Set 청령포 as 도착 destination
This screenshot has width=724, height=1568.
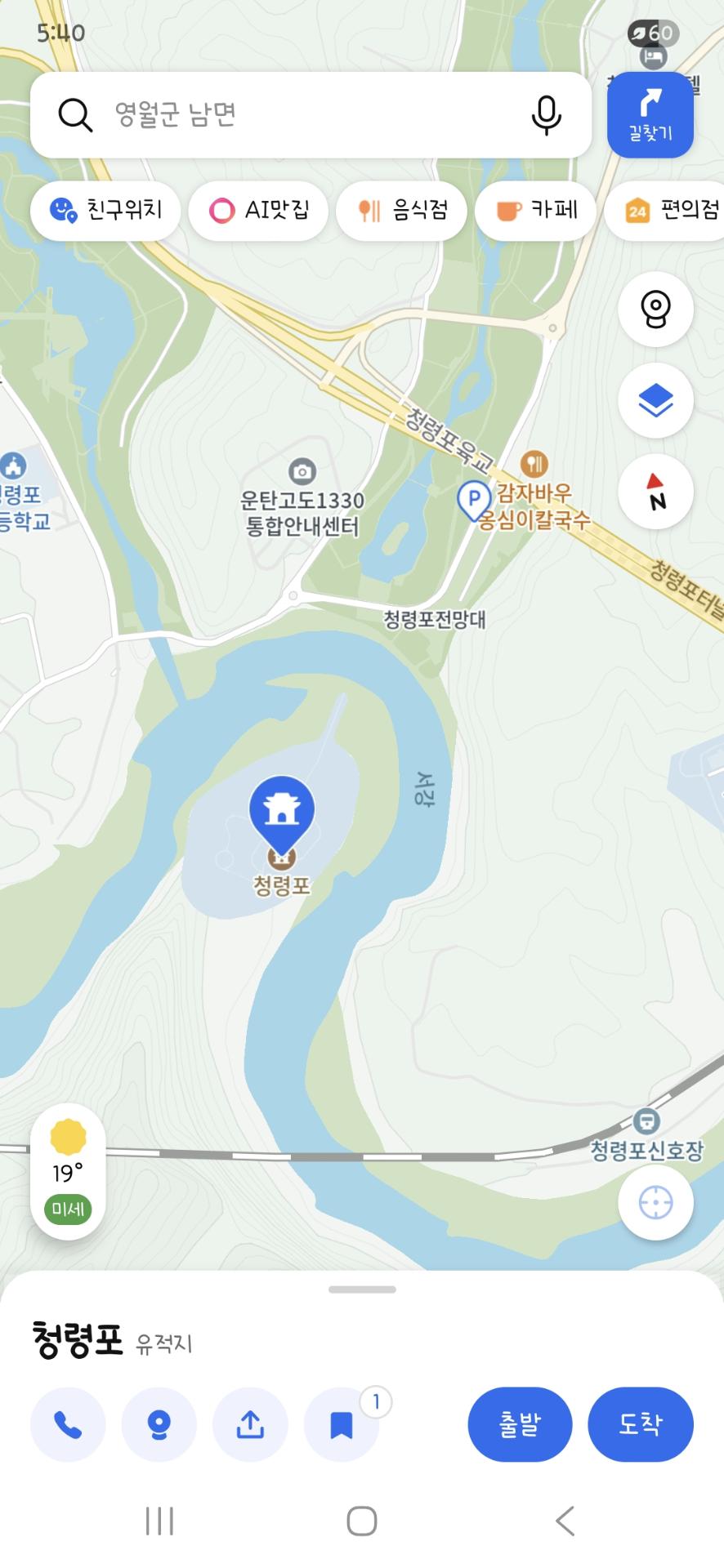640,1424
